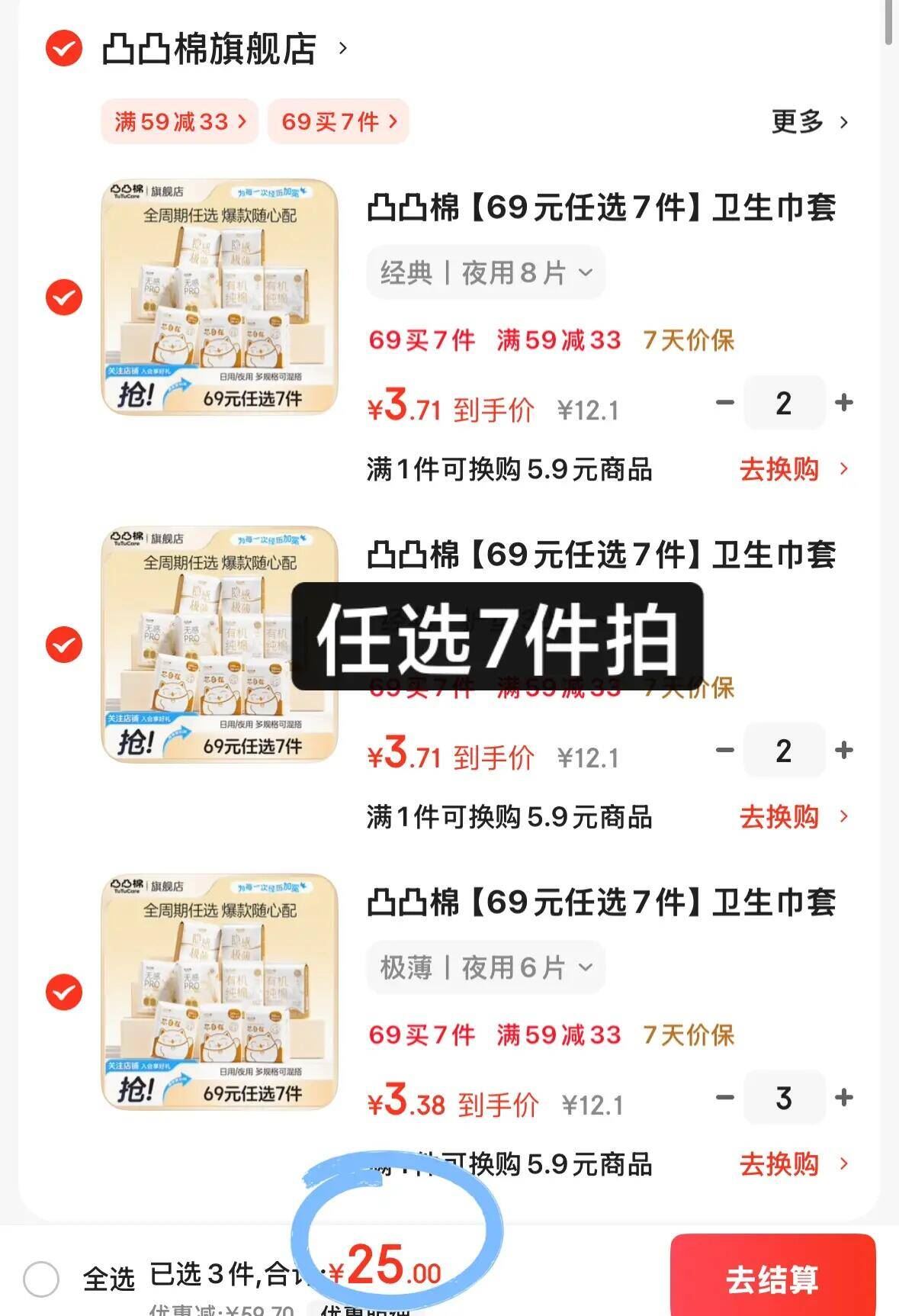899x1316 pixels.
Task: Decrease quantity of first sanitary pad item
Action: point(723,403)
